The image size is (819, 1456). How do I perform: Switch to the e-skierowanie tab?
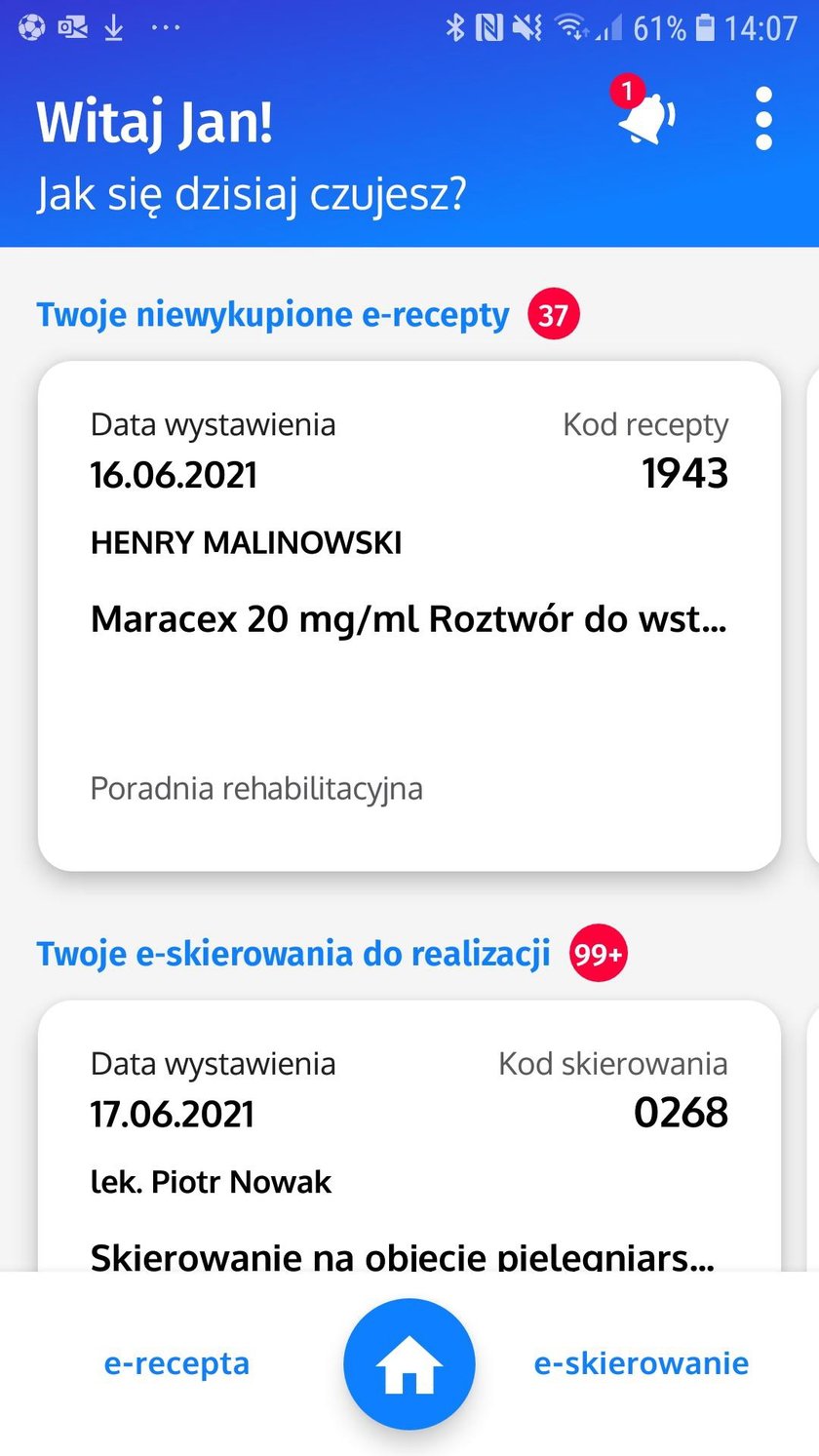(641, 1362)
